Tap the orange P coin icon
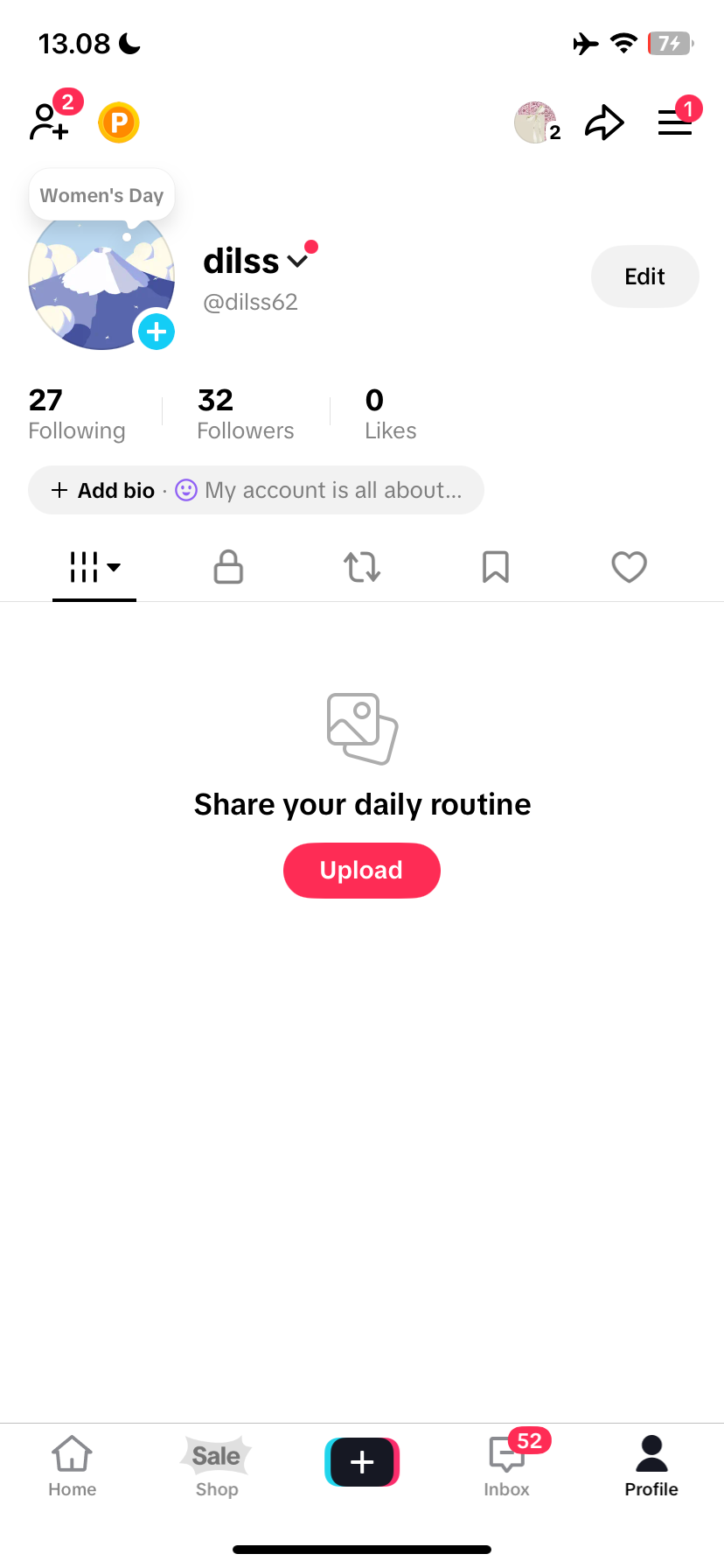 click(119, 122)
